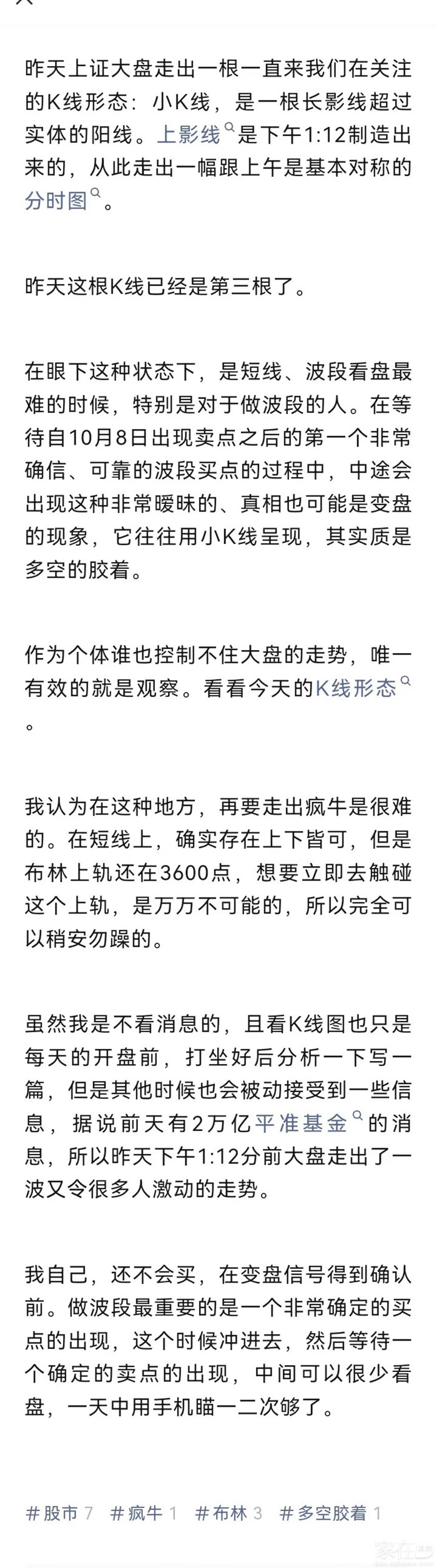Open the #多空胶着 tag
Image resolution: width=437 pixels, height=1568 pixels.
(x=330, y=1512)
